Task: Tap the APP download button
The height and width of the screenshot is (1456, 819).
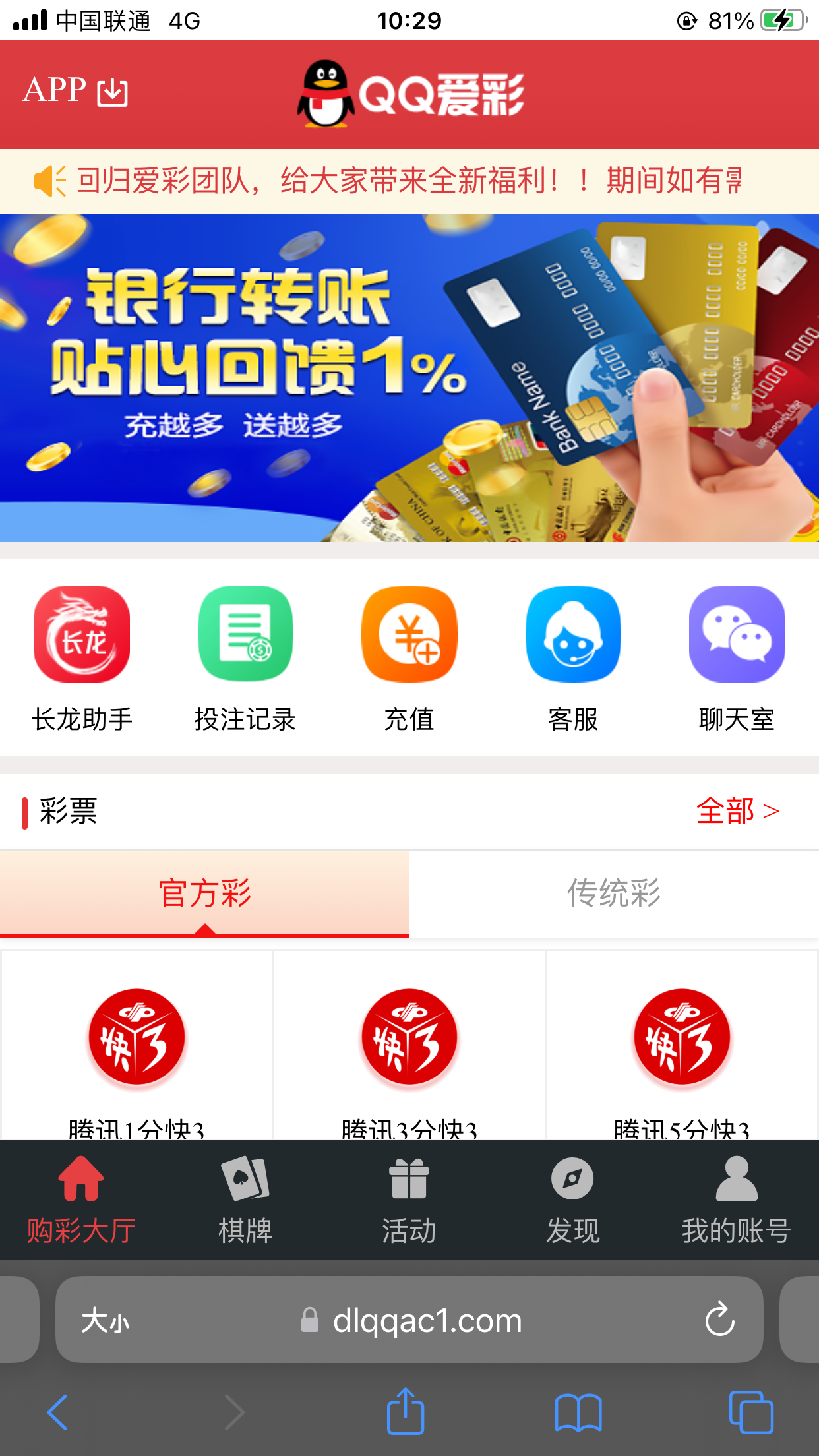Action: 76,91
